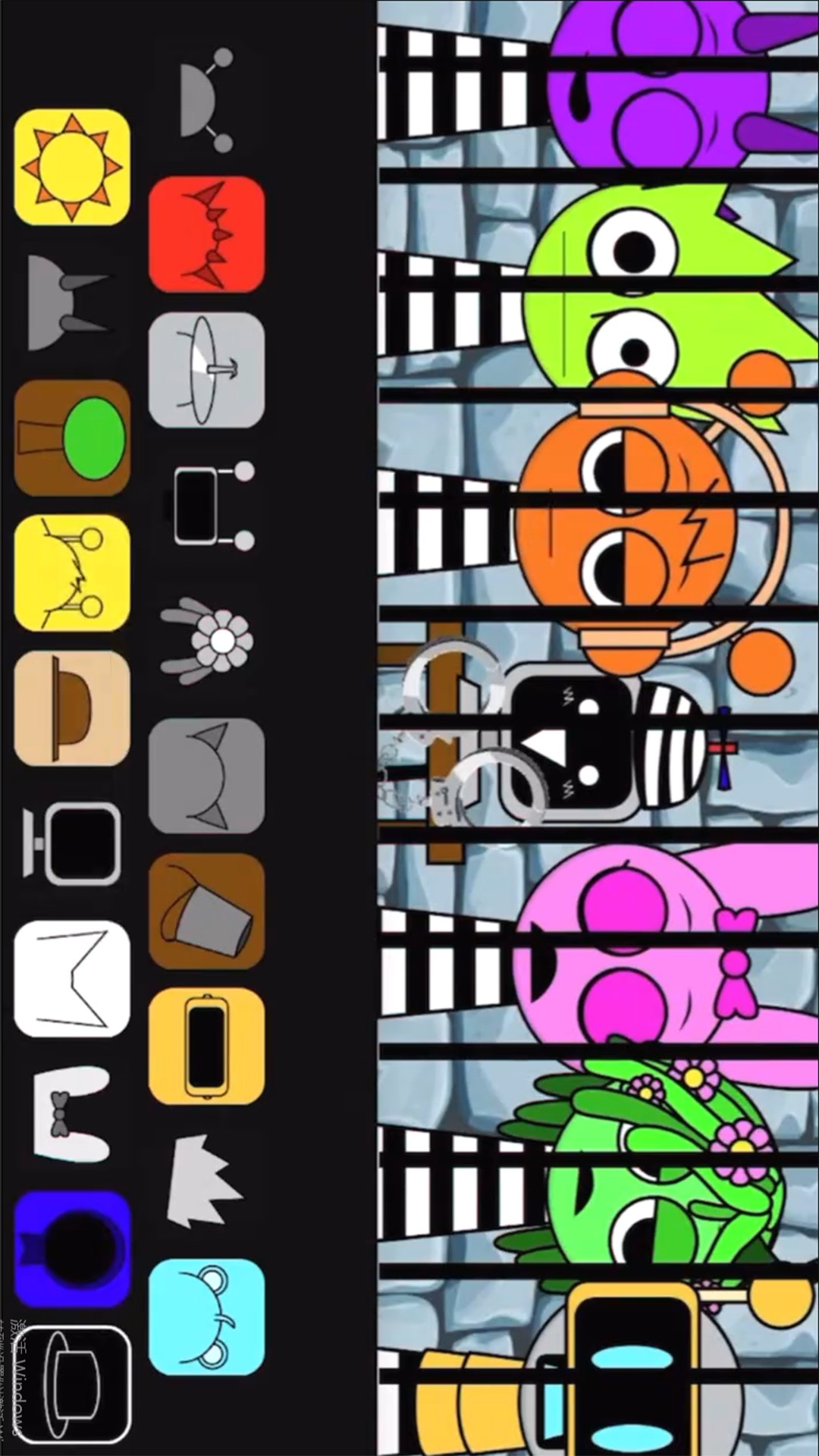Tap the blue icon with black circle

72,1250
